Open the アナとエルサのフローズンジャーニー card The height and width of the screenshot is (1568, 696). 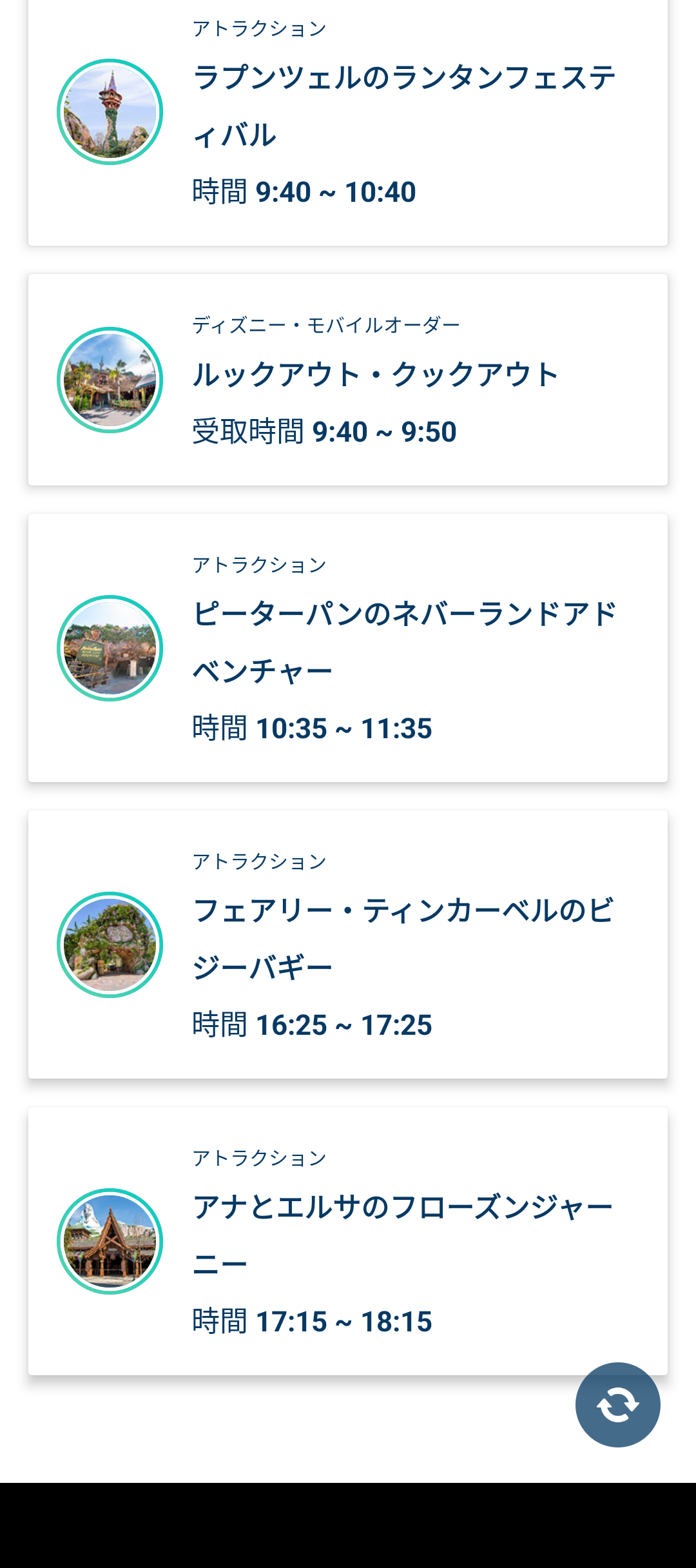[348, 1241]
